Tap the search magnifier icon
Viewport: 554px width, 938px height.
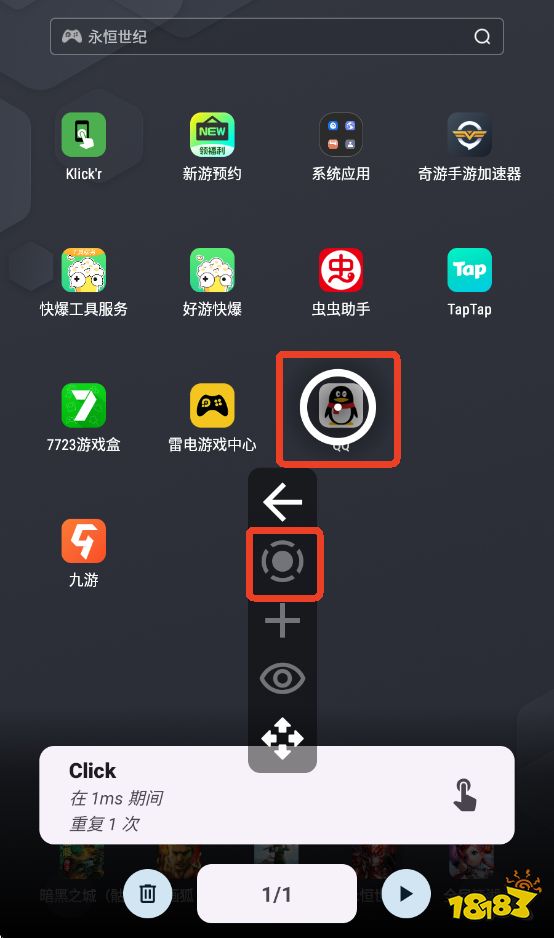point(482,37)
